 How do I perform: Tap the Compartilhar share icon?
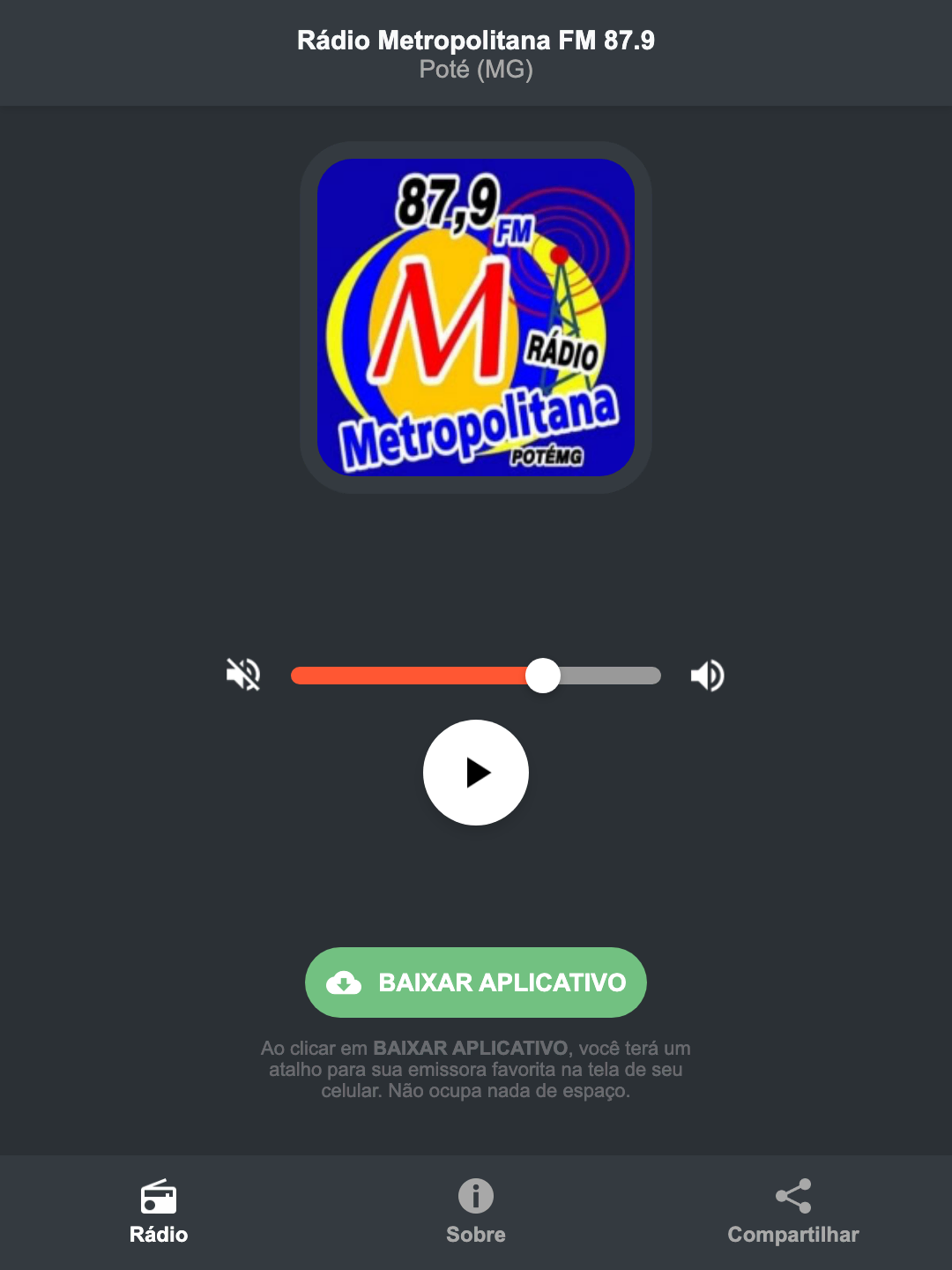coord(792,1196)
